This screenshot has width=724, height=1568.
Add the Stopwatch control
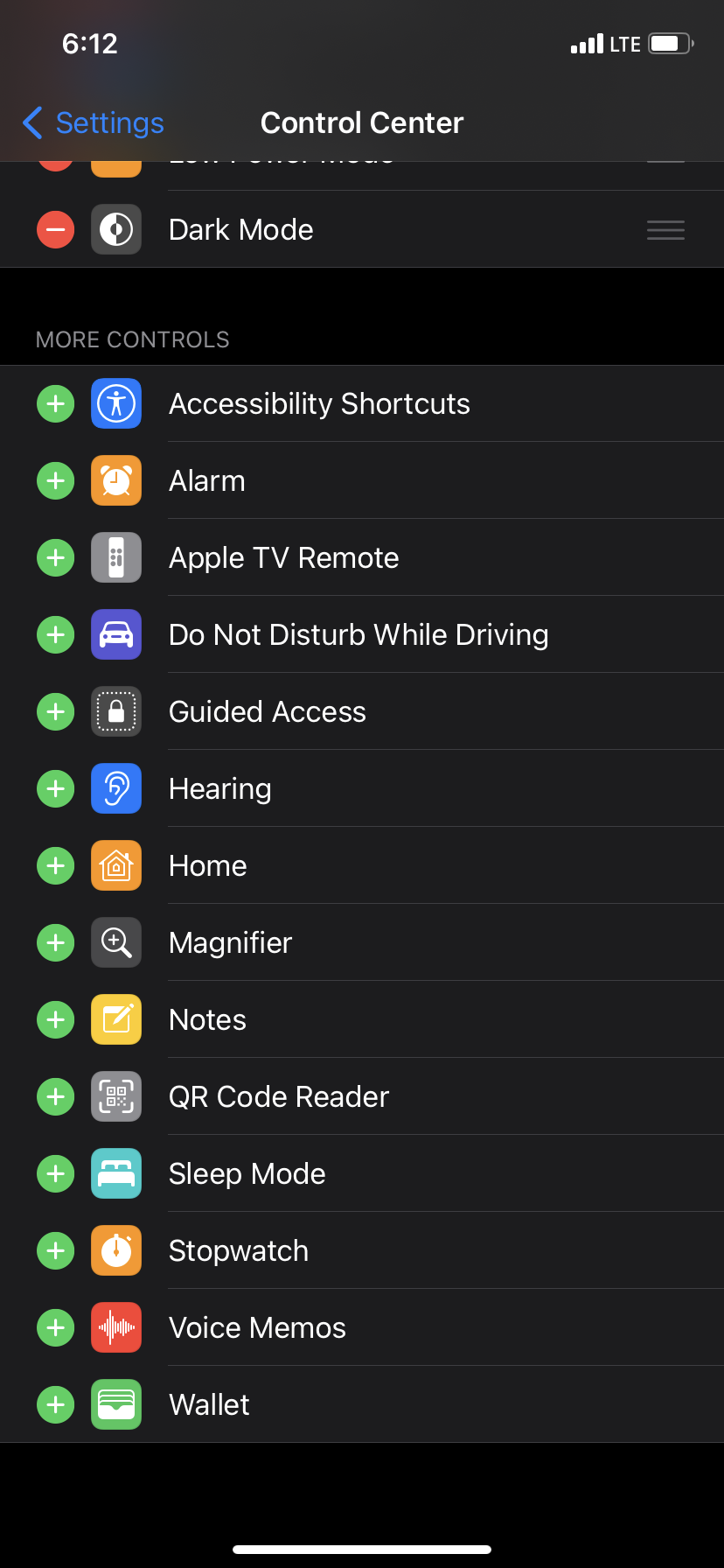pyautogui.click(x=55, y=1251)
